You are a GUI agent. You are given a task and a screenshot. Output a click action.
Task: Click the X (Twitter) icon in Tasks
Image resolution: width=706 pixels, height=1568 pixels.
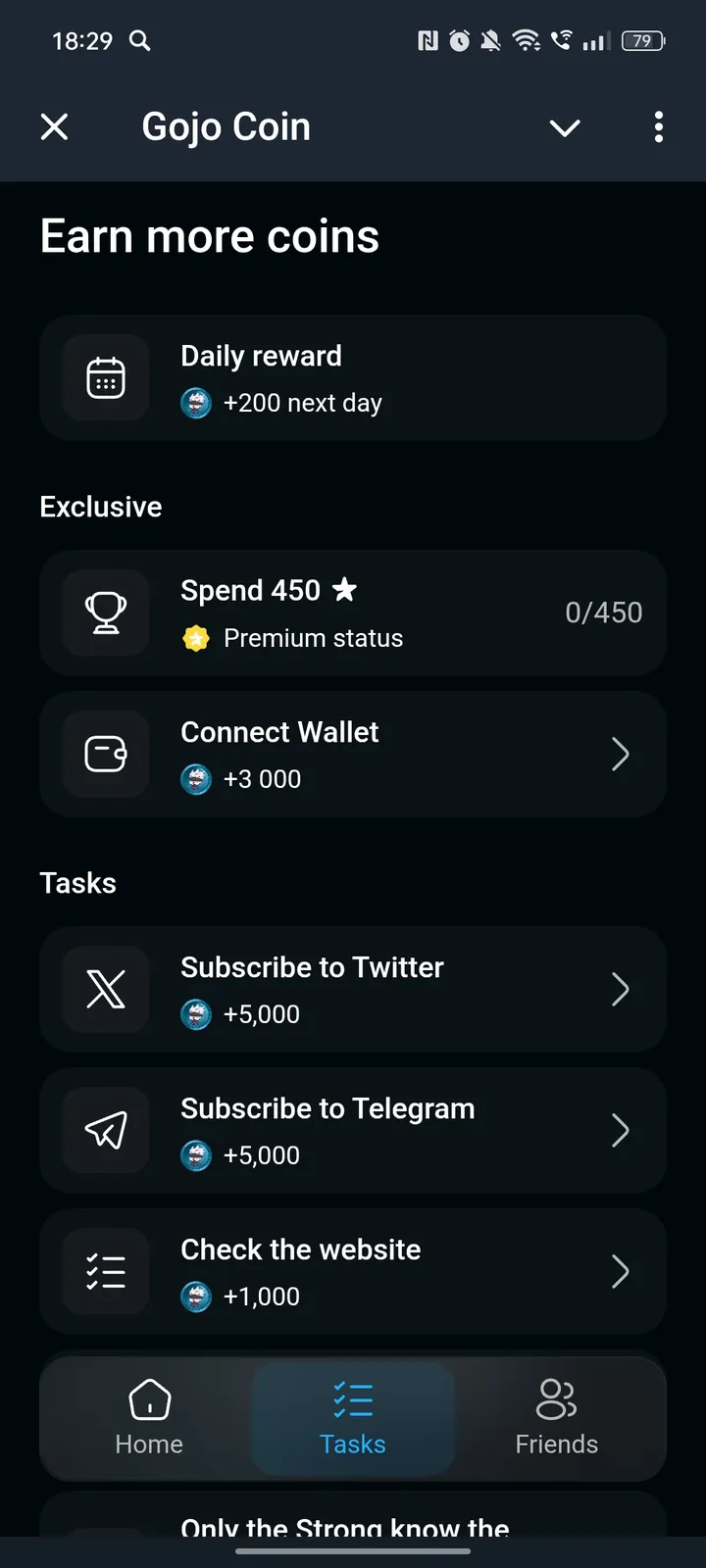pyautogui.click(x=105, y=989)
